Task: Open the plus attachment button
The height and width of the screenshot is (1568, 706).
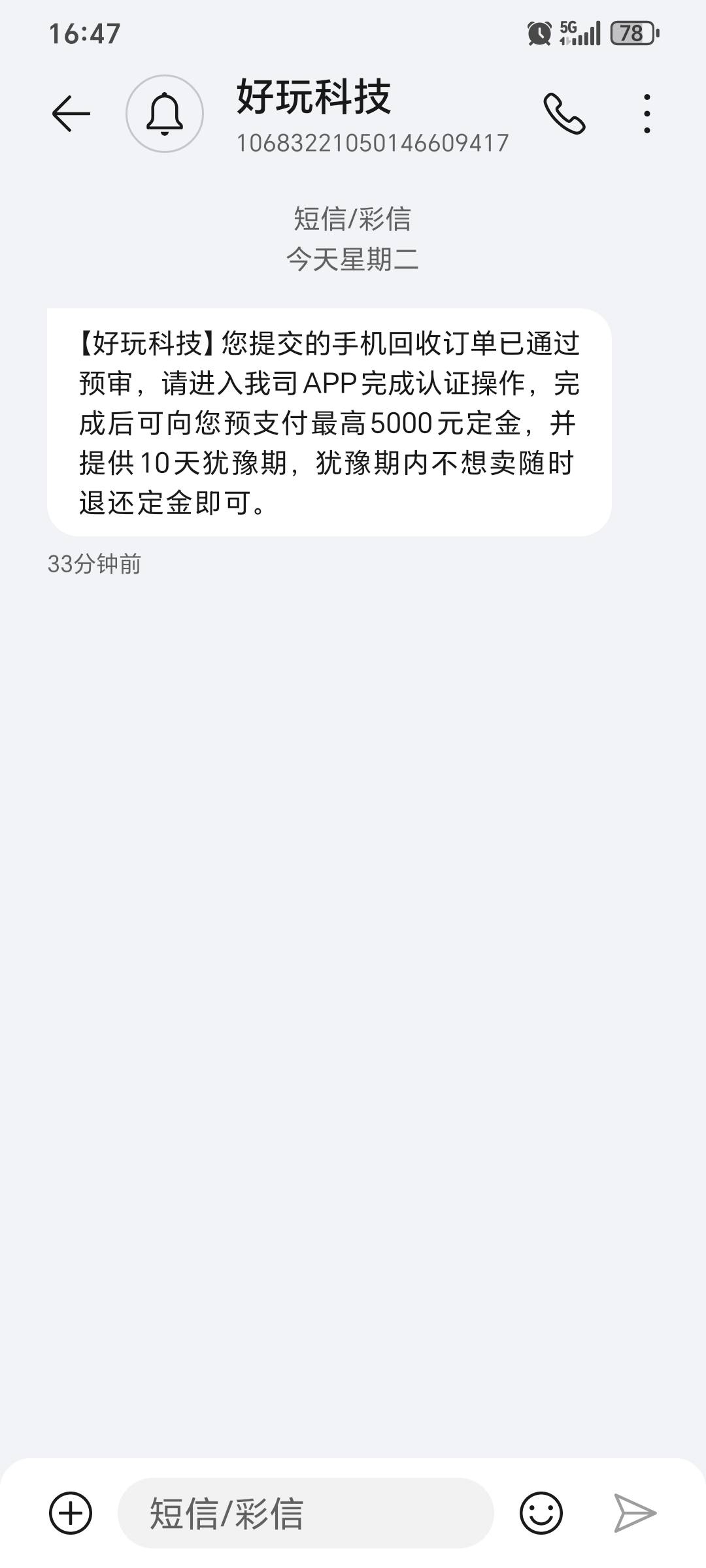Action: coord(71,1513)
